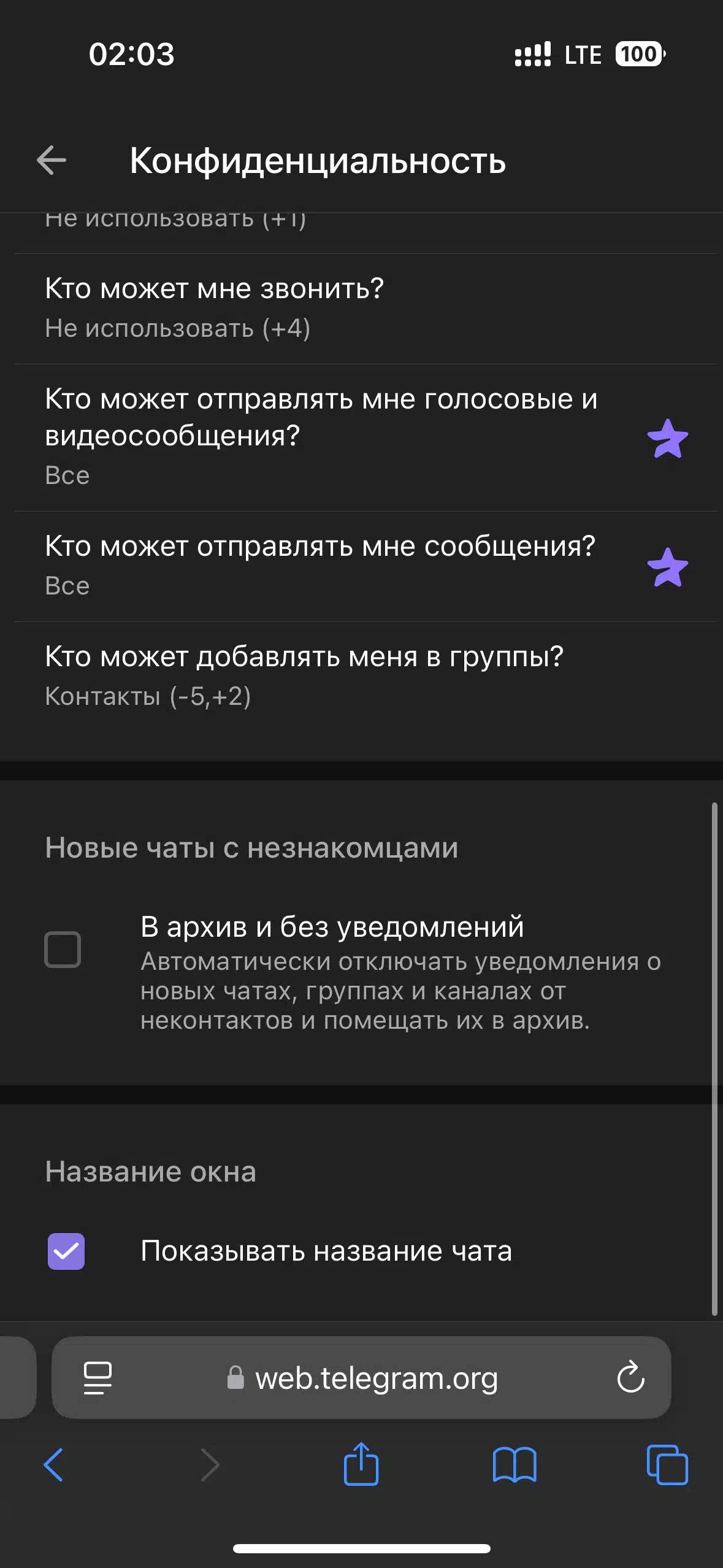723x1568 pixels.
Task: Go back from Конфиденциальность settings
Action: [52, 161]
